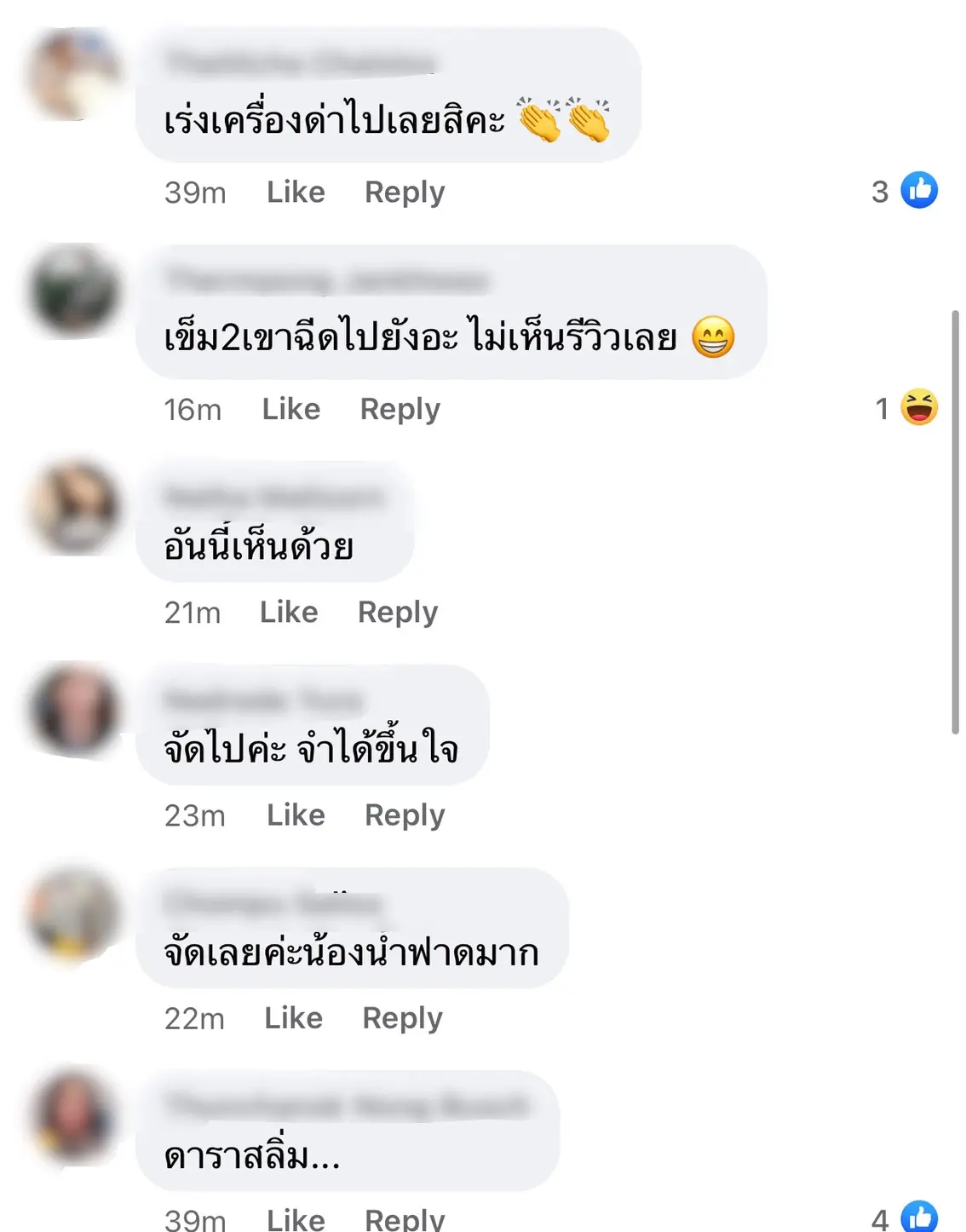Screen dimensions: 966x1232
Task: Open profile picture of the 22m commenter
Action: 75,913
